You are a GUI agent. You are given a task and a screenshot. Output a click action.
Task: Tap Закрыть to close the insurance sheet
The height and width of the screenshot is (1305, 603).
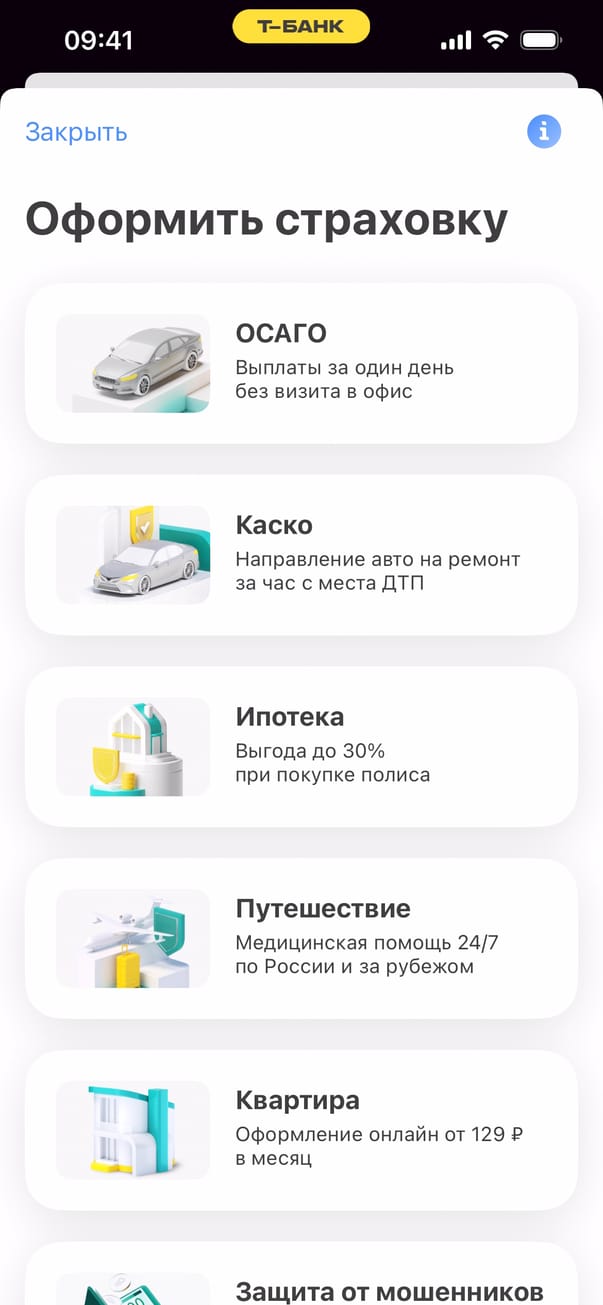76,132
